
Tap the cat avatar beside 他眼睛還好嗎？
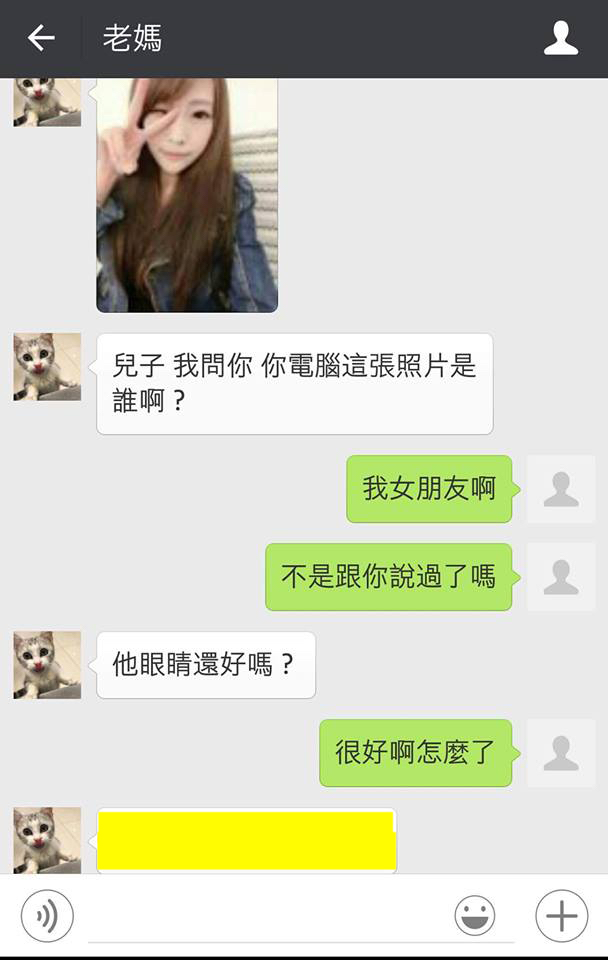(x=47, y=665)
